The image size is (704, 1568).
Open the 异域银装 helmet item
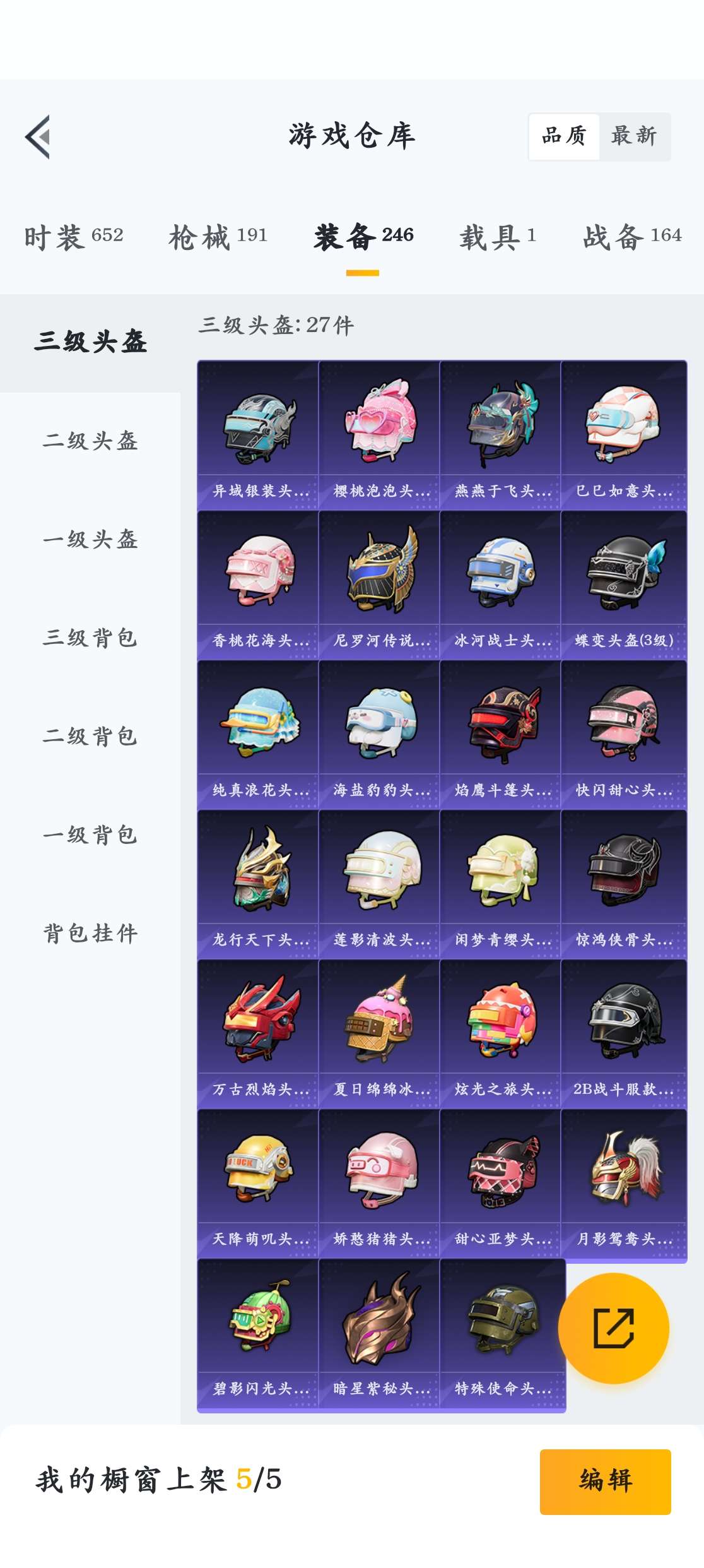258,434
